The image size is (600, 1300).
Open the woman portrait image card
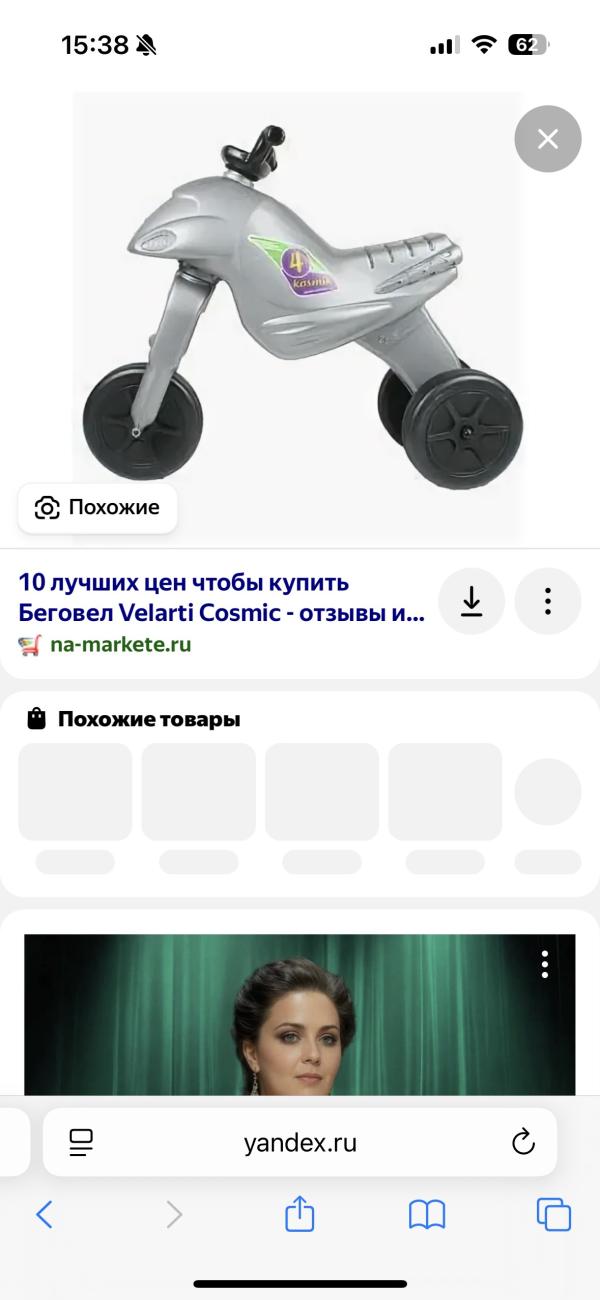(300, 1015)
